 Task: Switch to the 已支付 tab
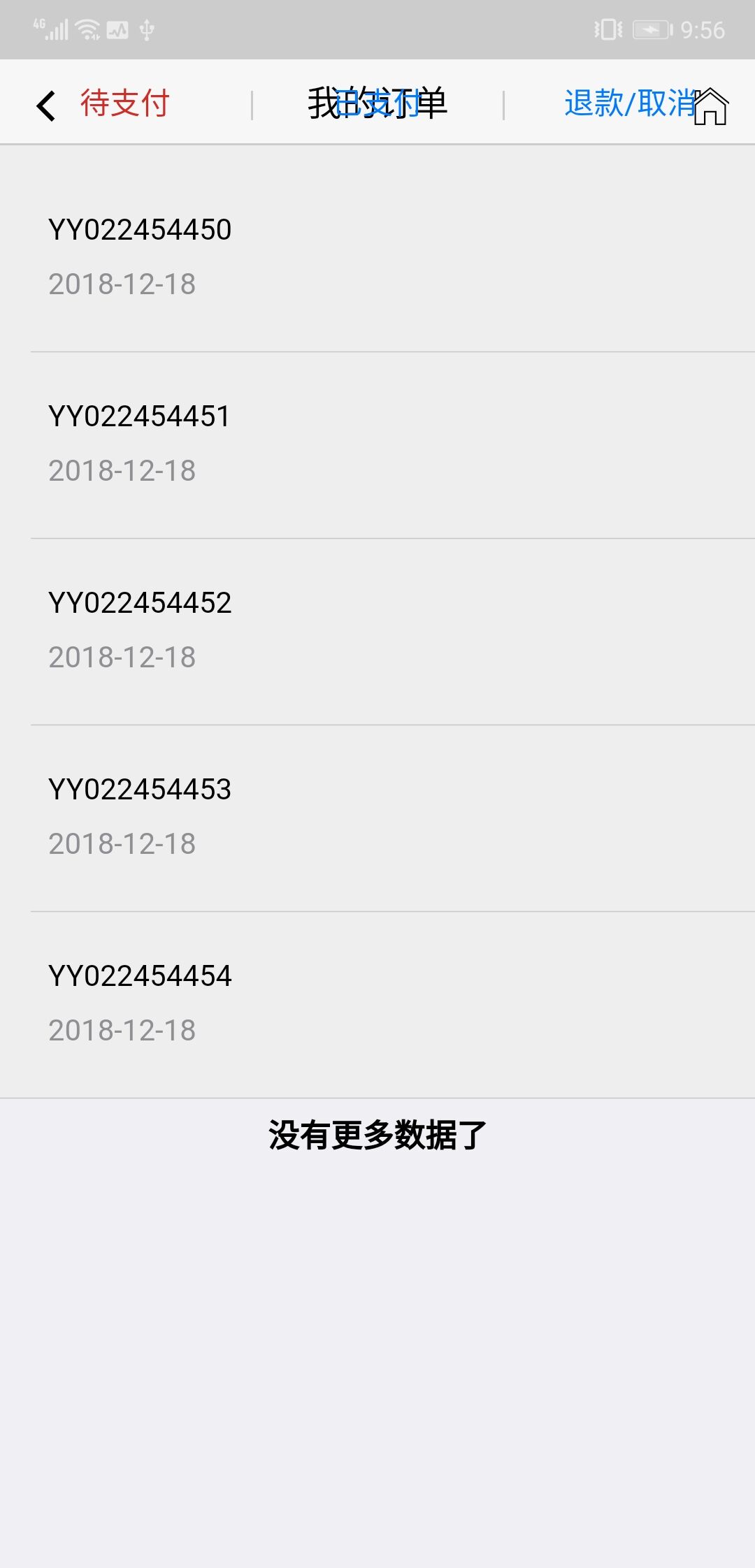coord(377,103)
